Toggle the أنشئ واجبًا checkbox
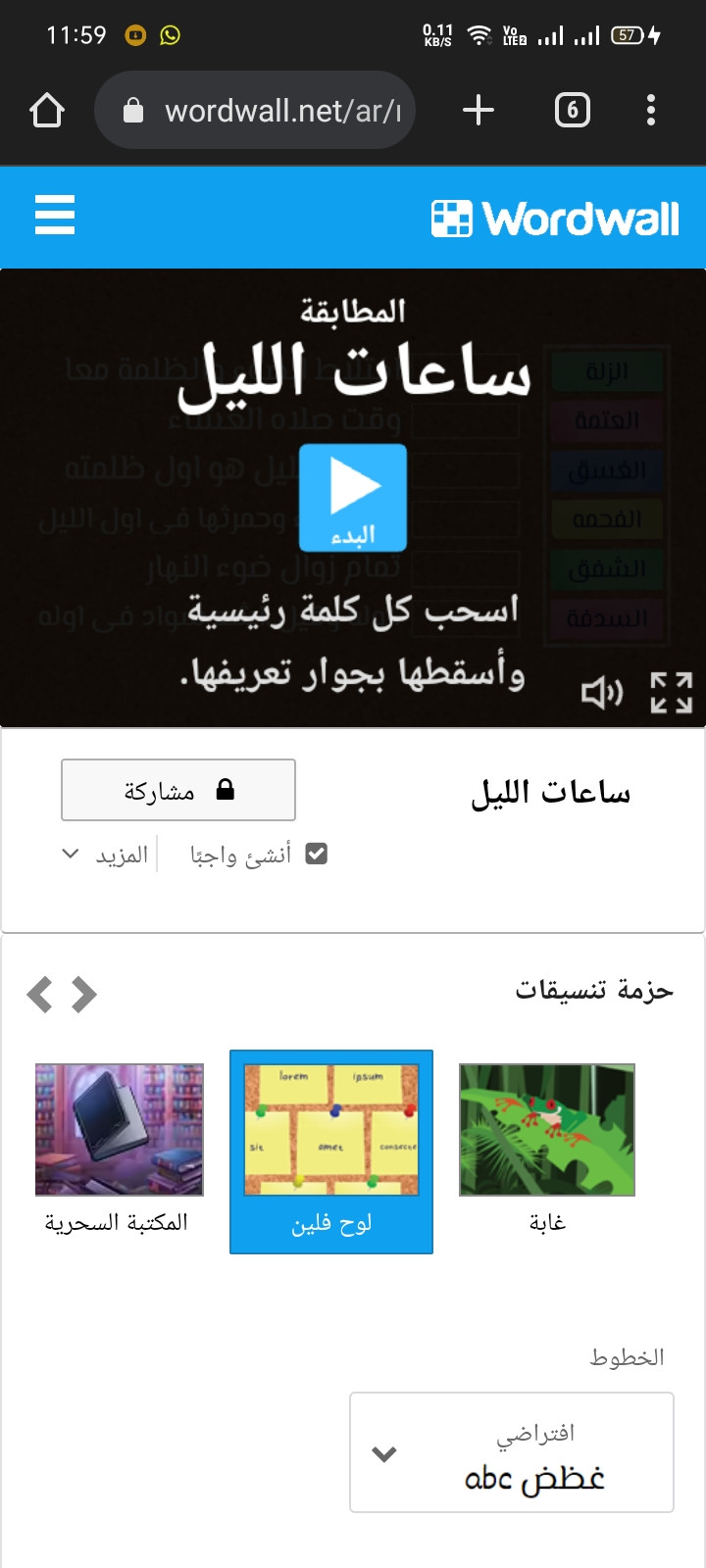706x1568 pixels. (316, 855)
